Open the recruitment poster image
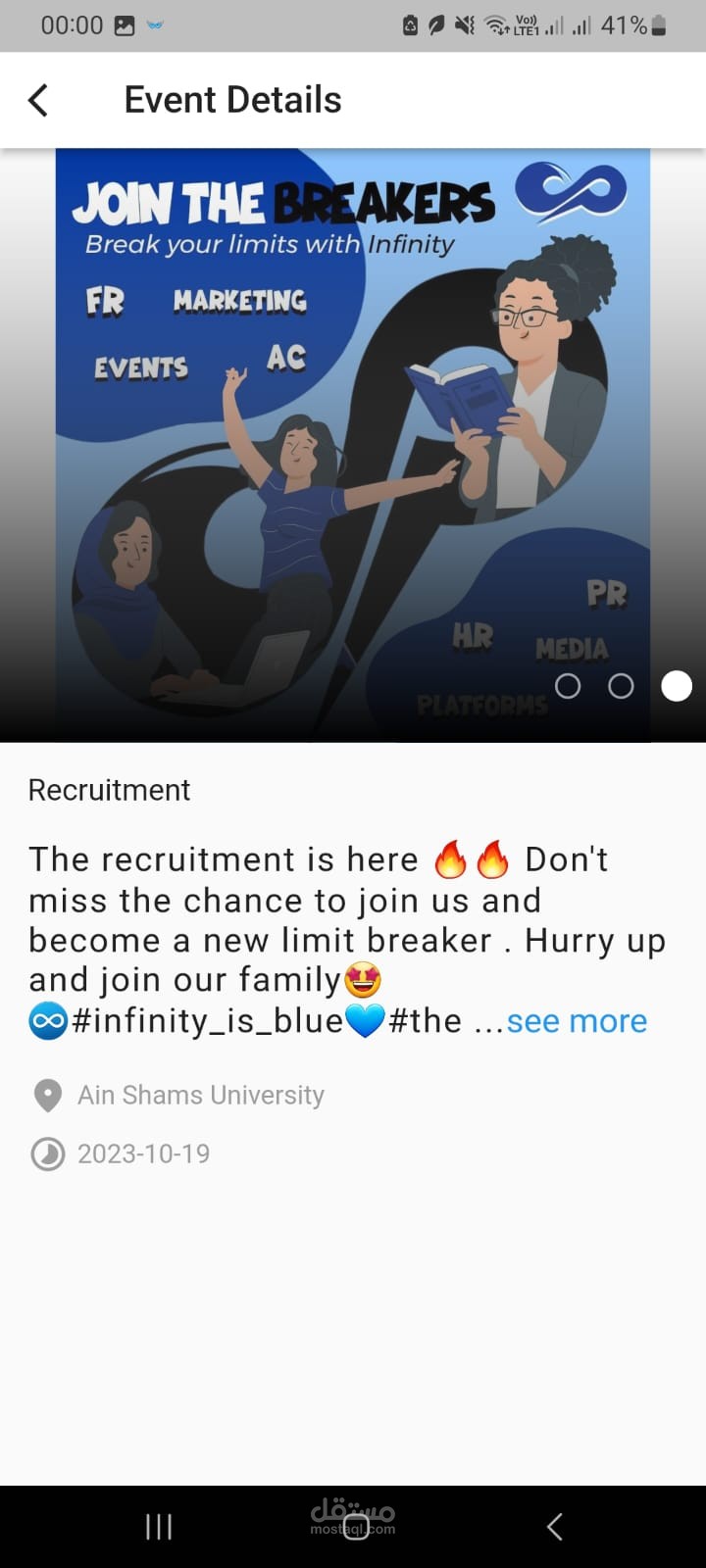Screen dimensions: 706x1568 point(353,441)
